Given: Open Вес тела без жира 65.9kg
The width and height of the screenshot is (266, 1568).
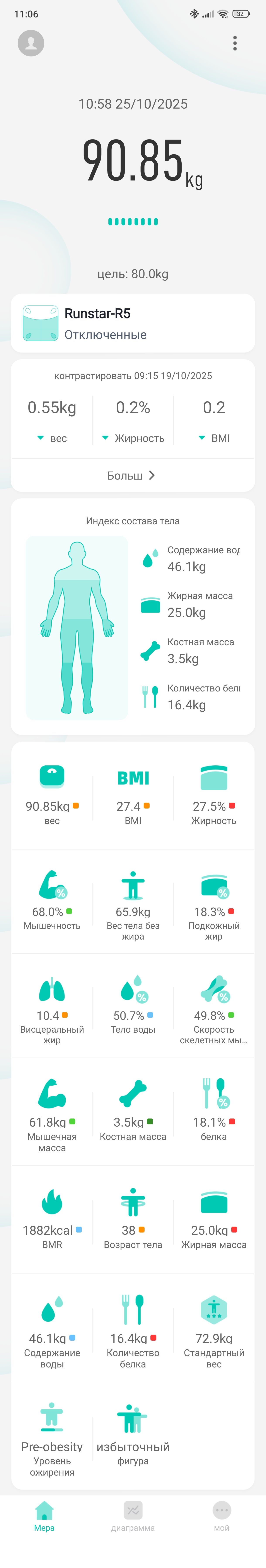Looking at the screenshot, I should [133, 904].
